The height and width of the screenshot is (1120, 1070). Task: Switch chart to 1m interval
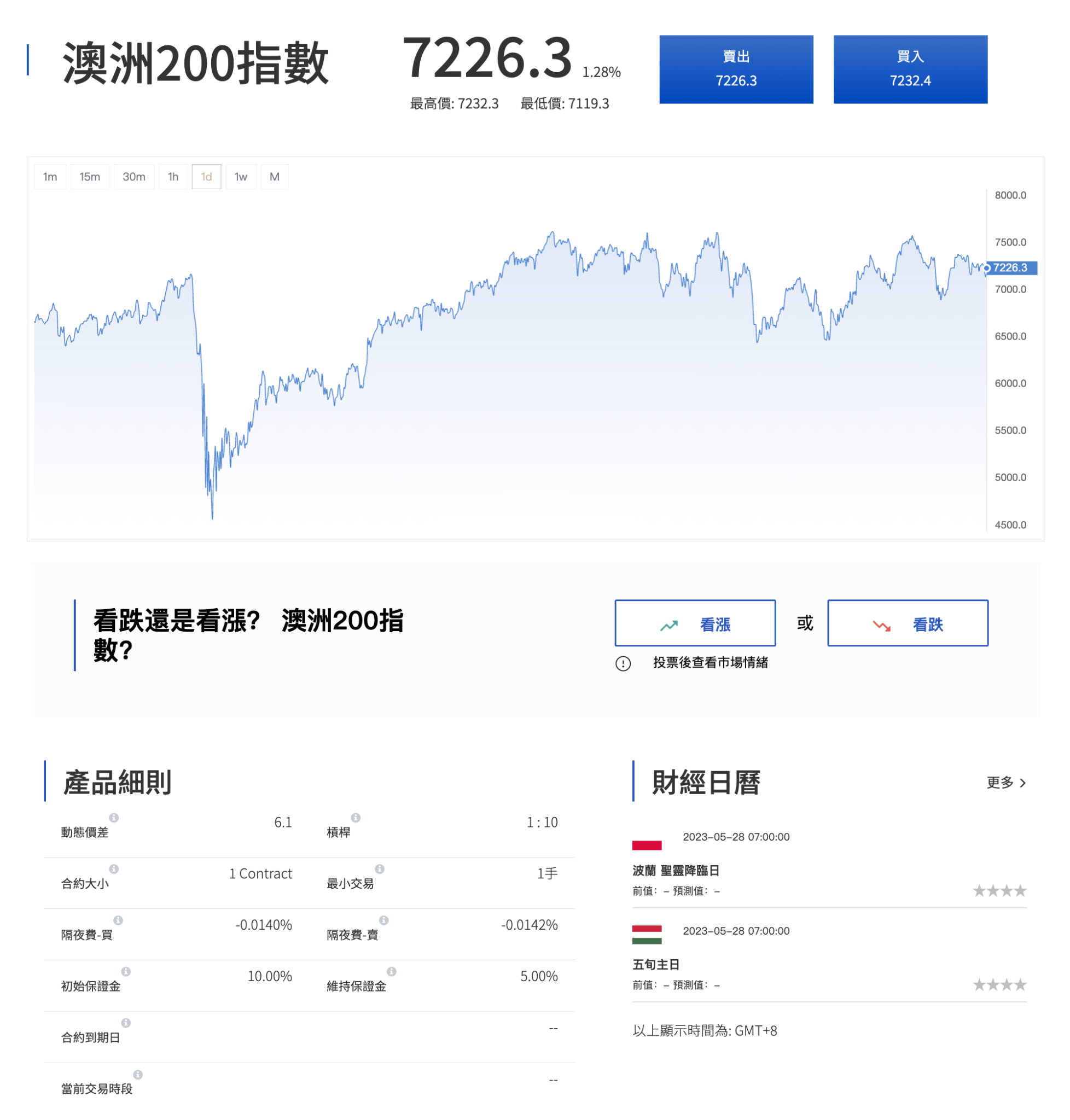pyautogui.click(x=50, y=177)
